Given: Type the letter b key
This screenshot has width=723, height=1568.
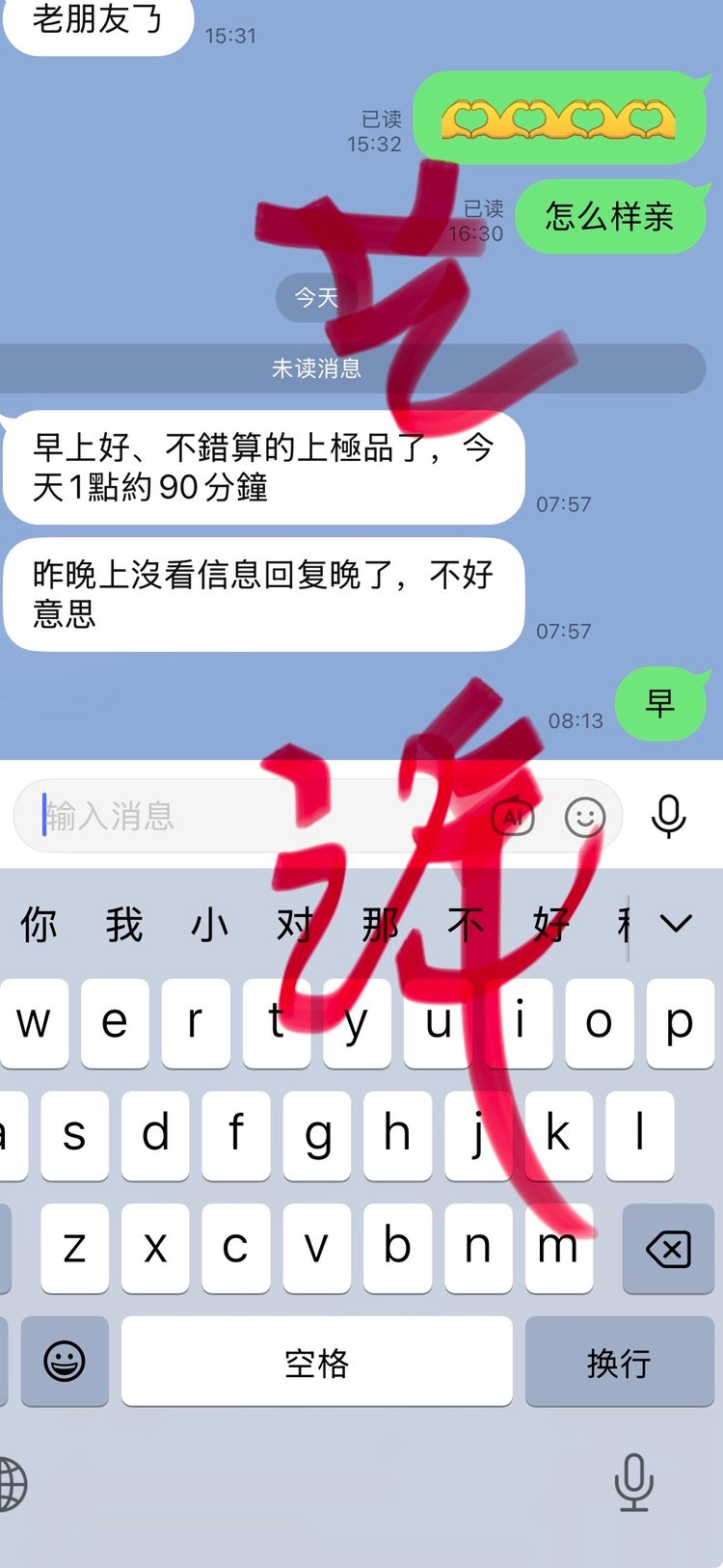Looking at the screenshot, I should pos(397,1248).
